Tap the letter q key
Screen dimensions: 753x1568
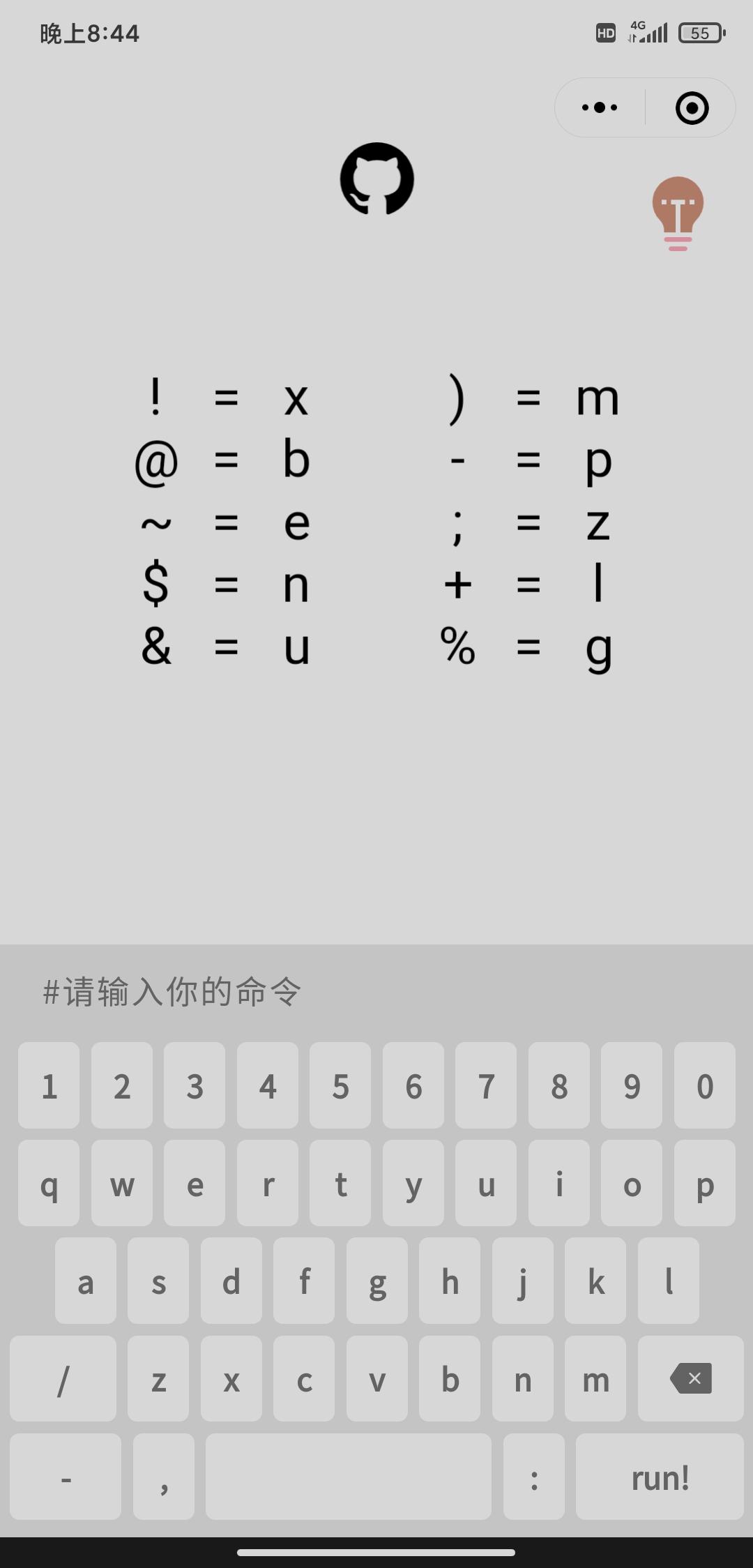tap(49, 1183)
